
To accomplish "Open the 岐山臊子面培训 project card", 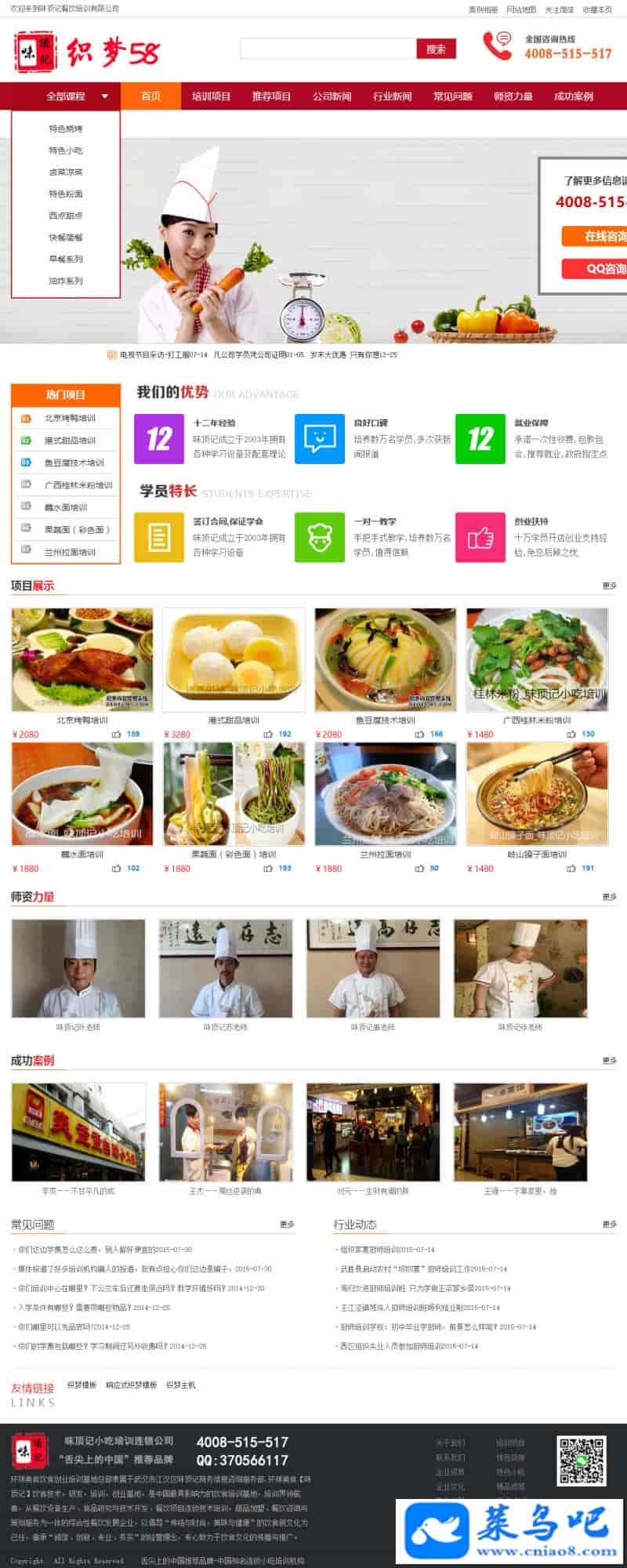I will [536, 794].
